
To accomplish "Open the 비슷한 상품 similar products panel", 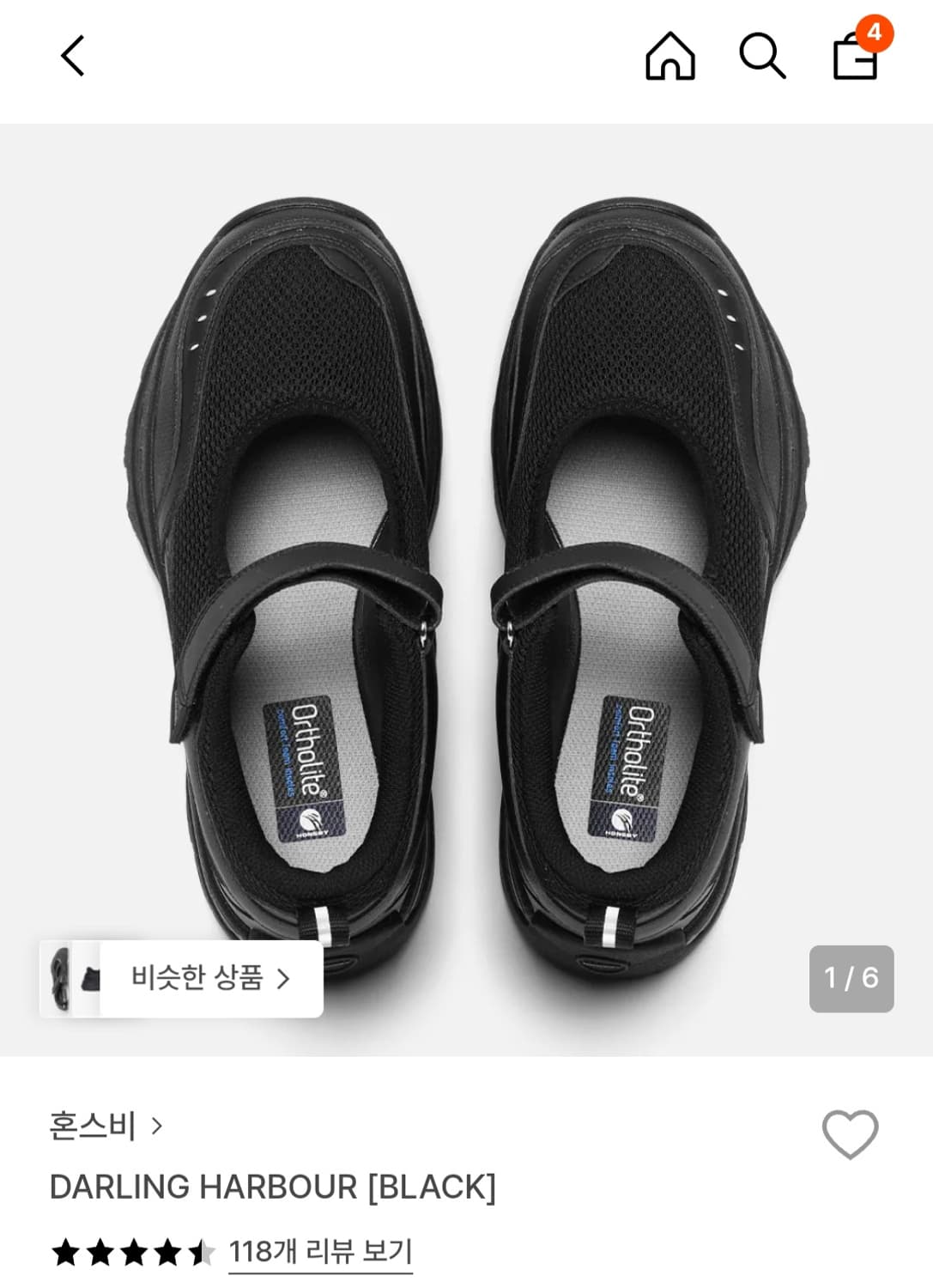I will pyautogui.click(x=210, y=979).
